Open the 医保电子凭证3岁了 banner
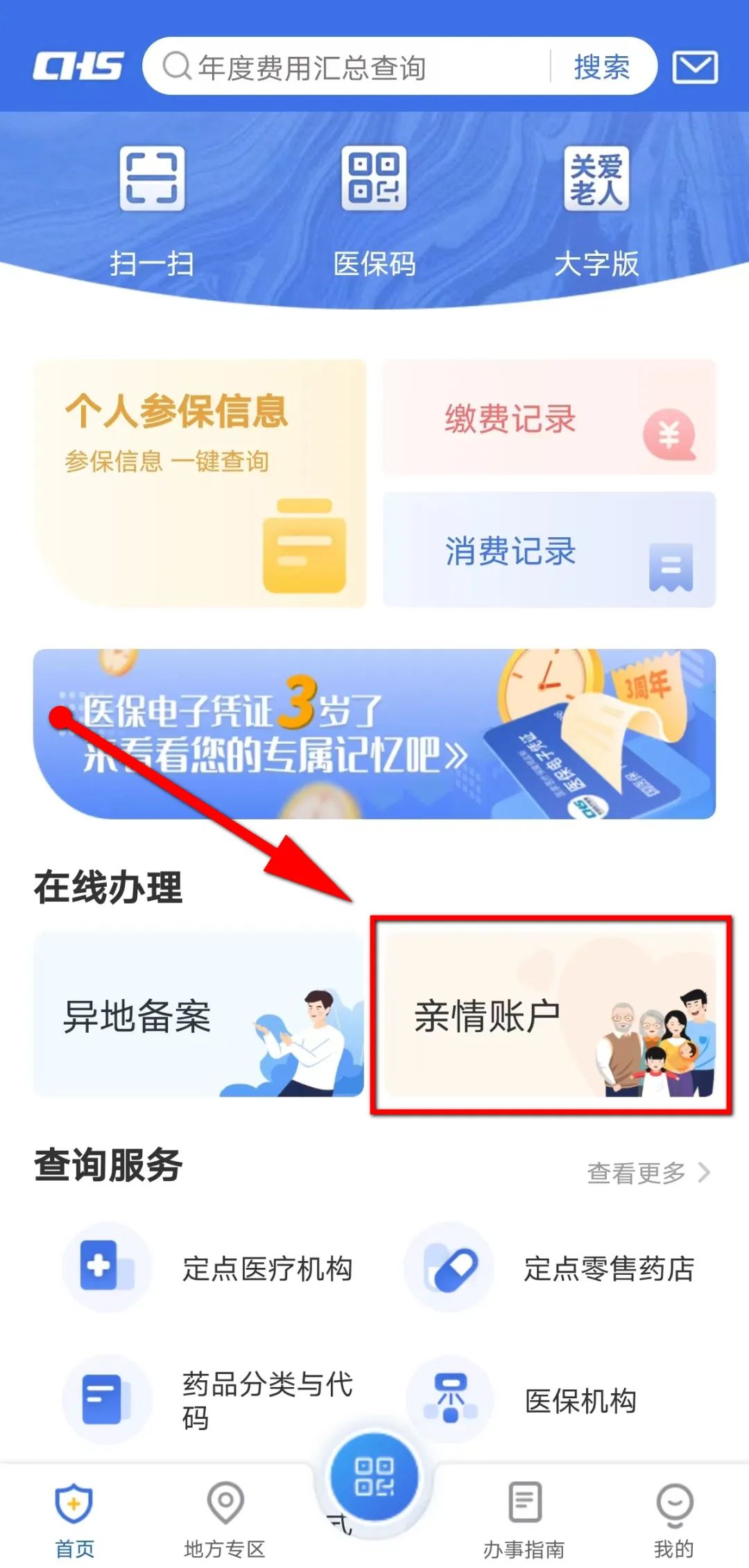Viewport: 749px width, 1568px height. point(374,733)
